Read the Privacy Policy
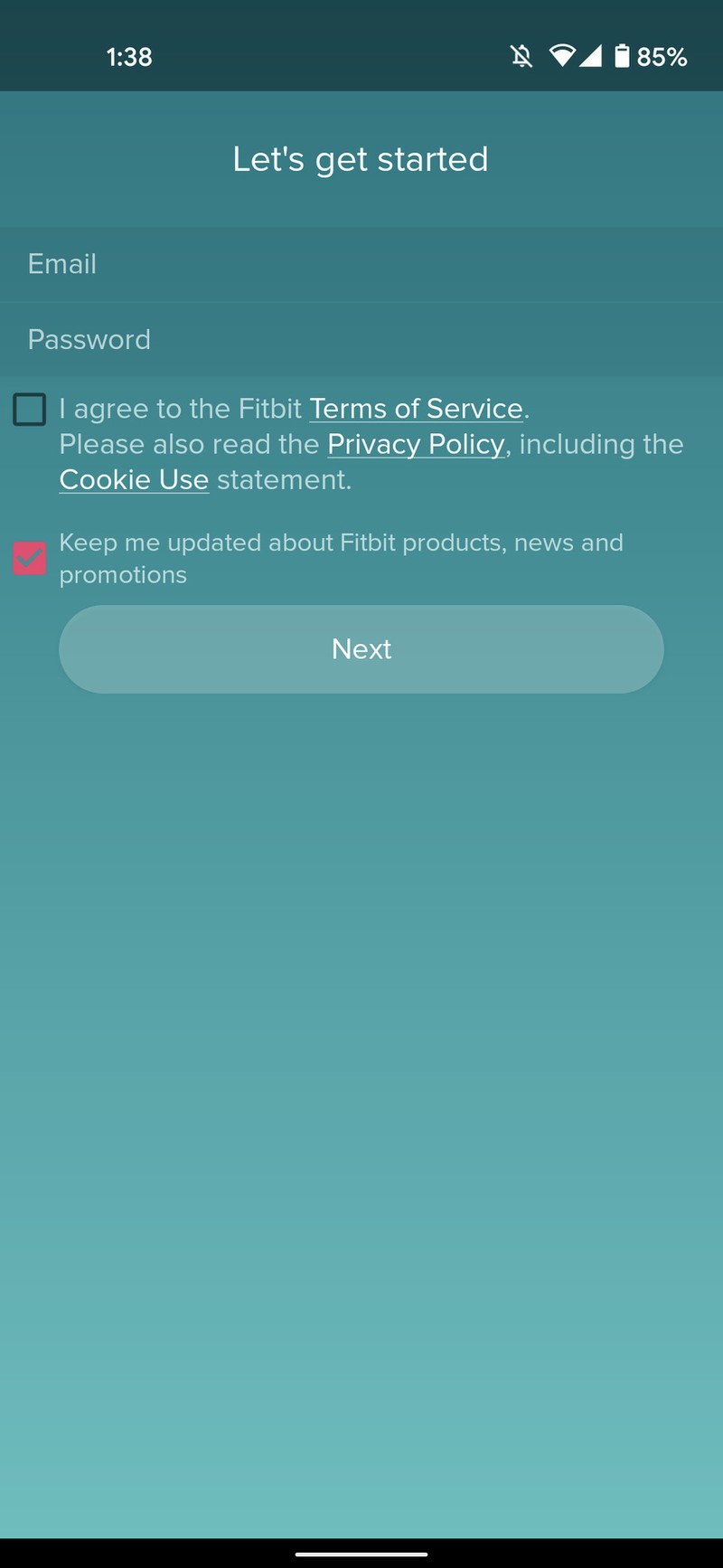 [416, 444]
